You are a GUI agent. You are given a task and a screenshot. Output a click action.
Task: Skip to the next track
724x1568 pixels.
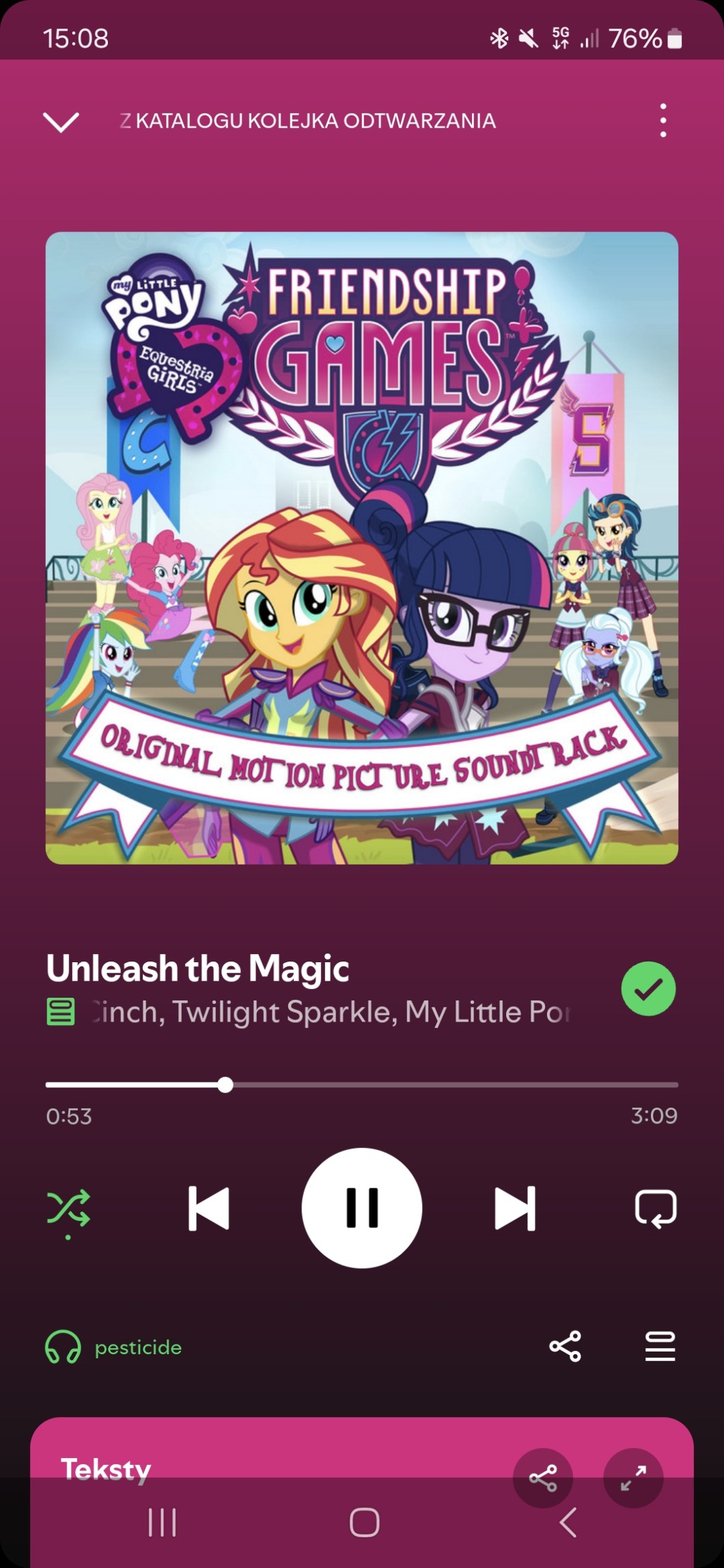point(515,1208)
